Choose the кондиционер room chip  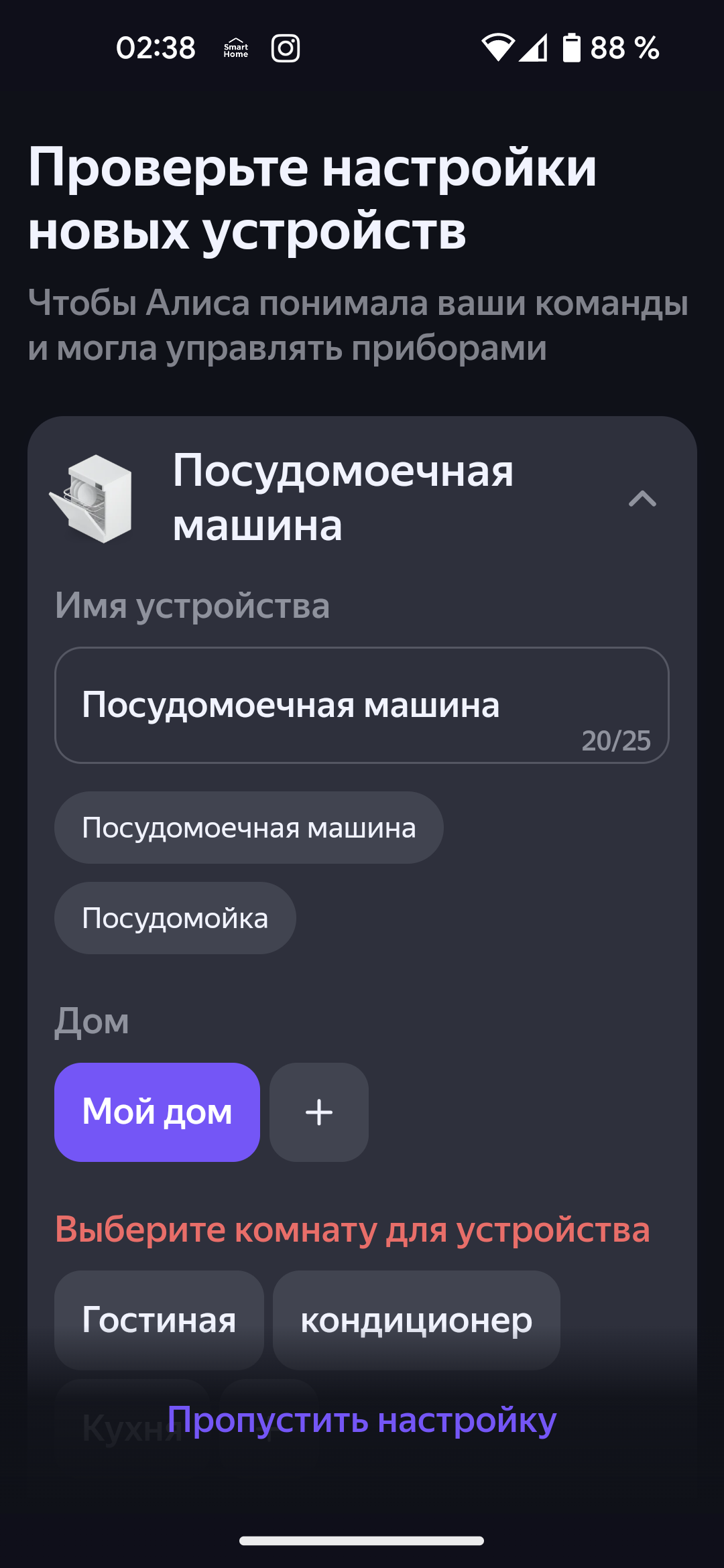click(416, 1320)
